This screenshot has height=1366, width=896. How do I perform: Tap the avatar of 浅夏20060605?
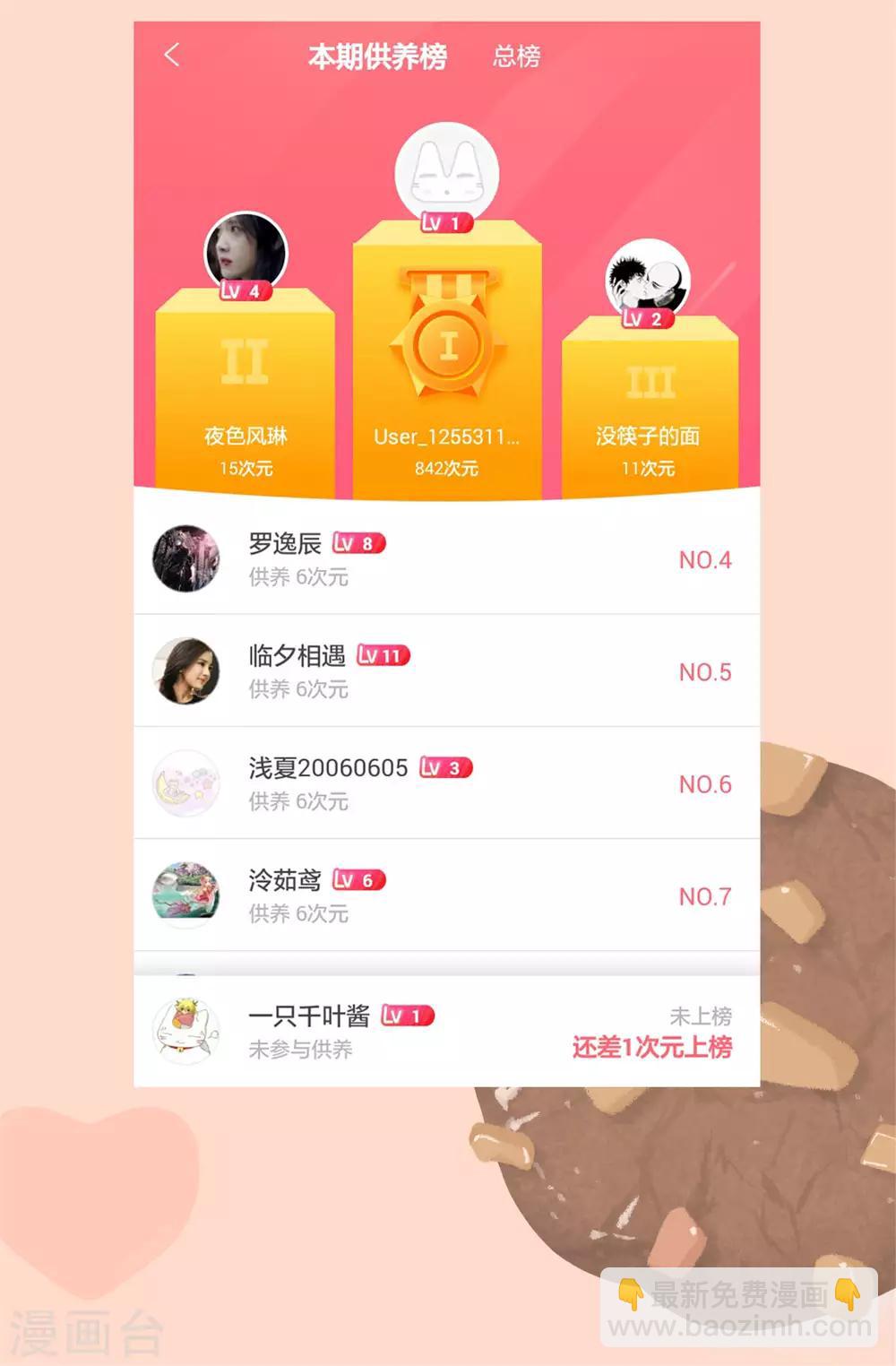tap(187, 782)
